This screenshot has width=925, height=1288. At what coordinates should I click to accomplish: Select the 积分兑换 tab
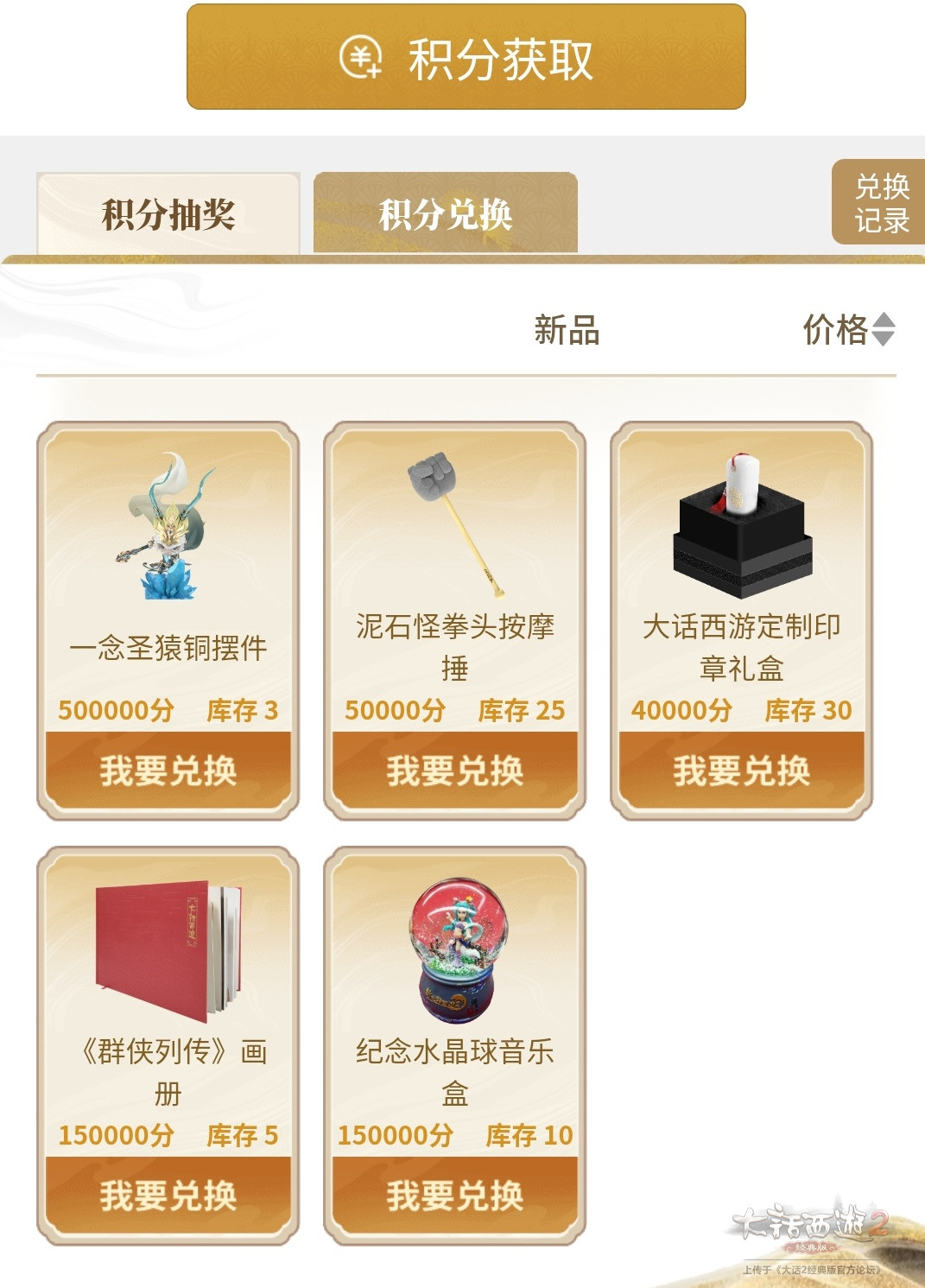pos(446,214)
